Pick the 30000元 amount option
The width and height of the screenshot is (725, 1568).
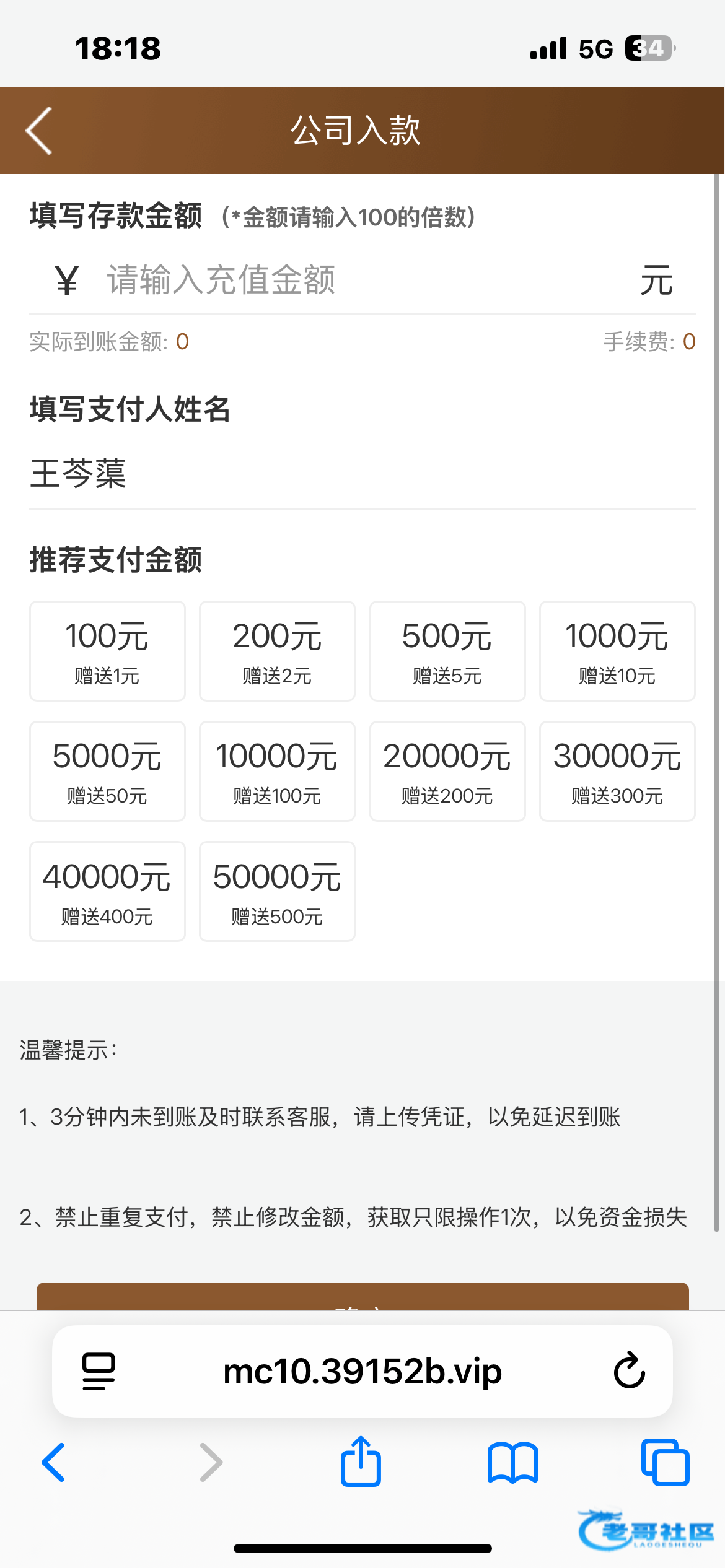pyautogui.click(x=617, y=771)
